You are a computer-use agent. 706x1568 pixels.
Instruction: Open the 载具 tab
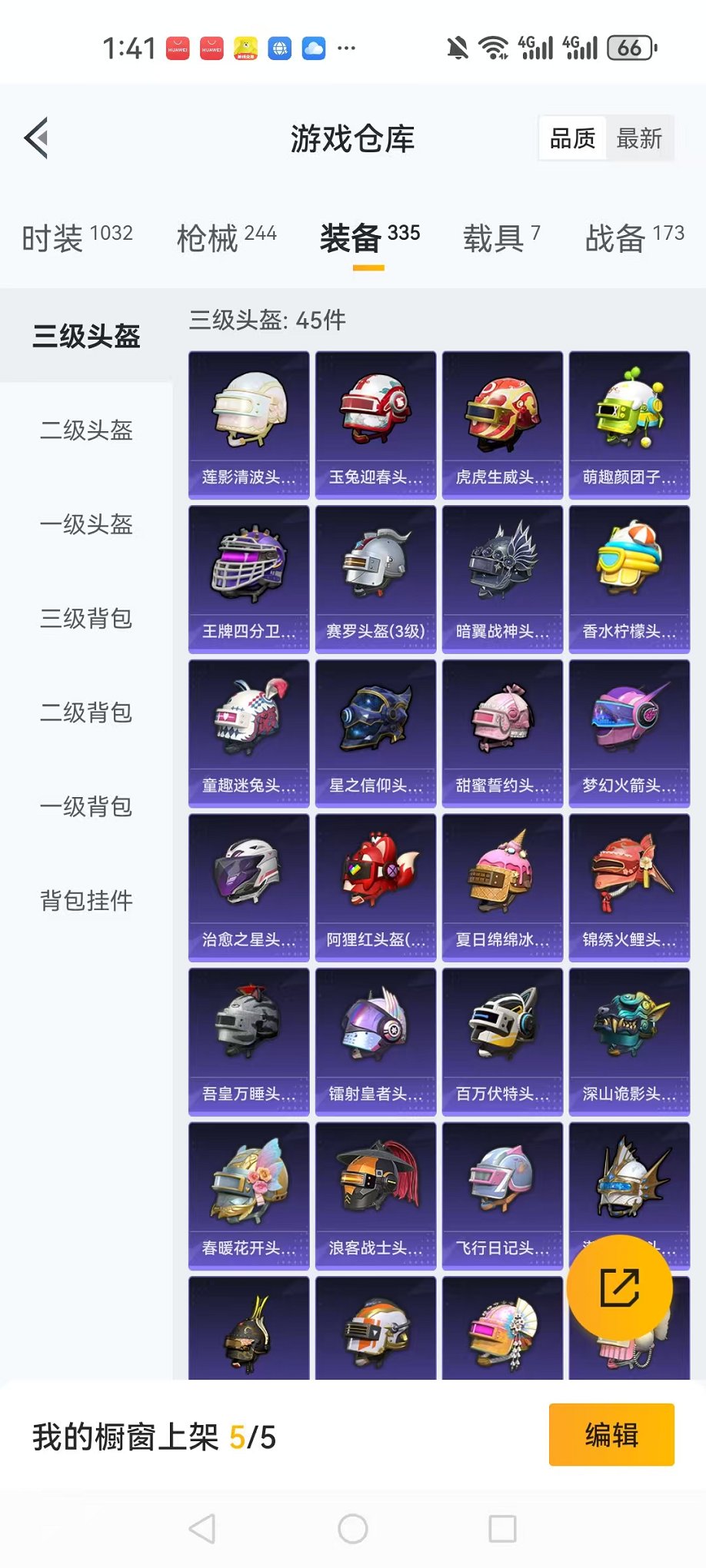point(501,238)
